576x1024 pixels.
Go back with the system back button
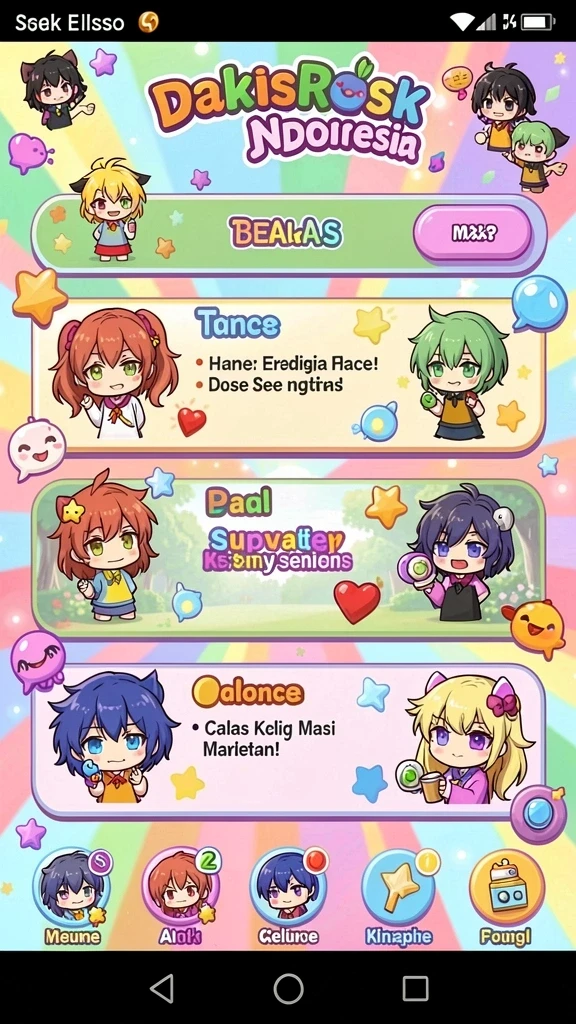[x=162, y=988]
